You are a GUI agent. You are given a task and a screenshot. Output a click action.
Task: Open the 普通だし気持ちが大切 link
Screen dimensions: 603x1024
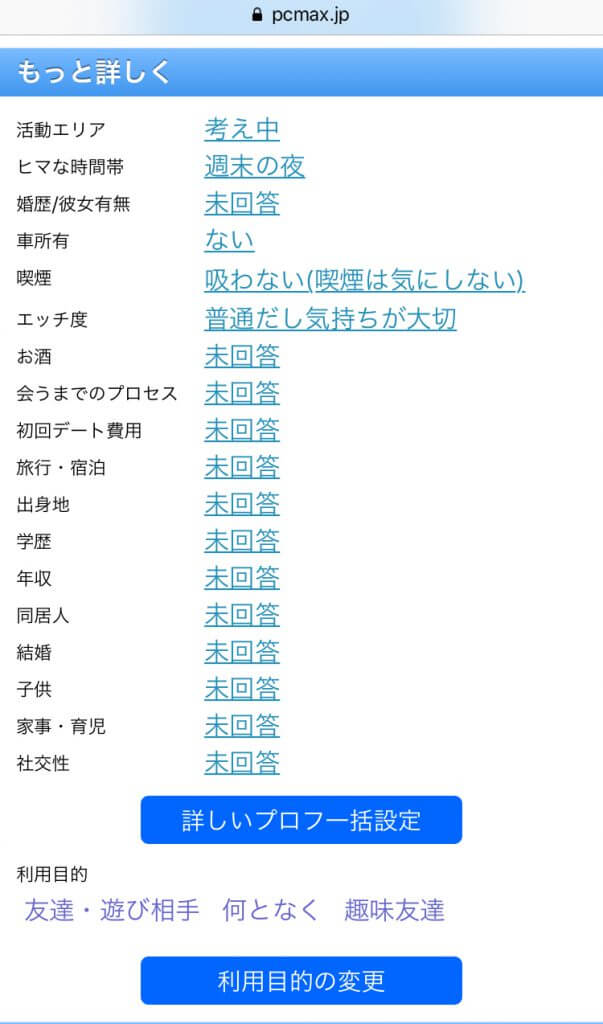click(x=330, y=319)
